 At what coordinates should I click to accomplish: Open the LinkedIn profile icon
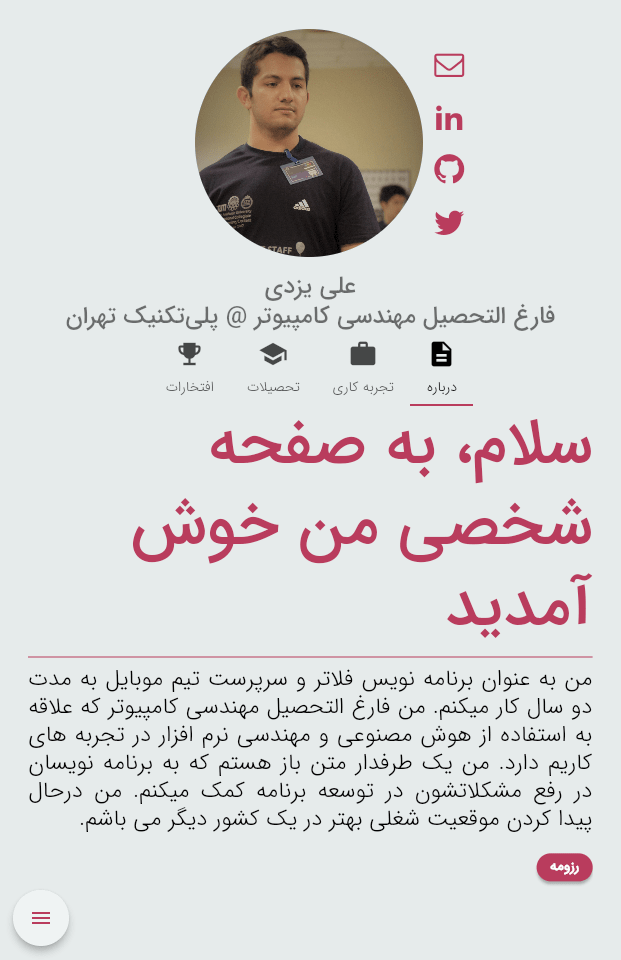click(449, 119)
